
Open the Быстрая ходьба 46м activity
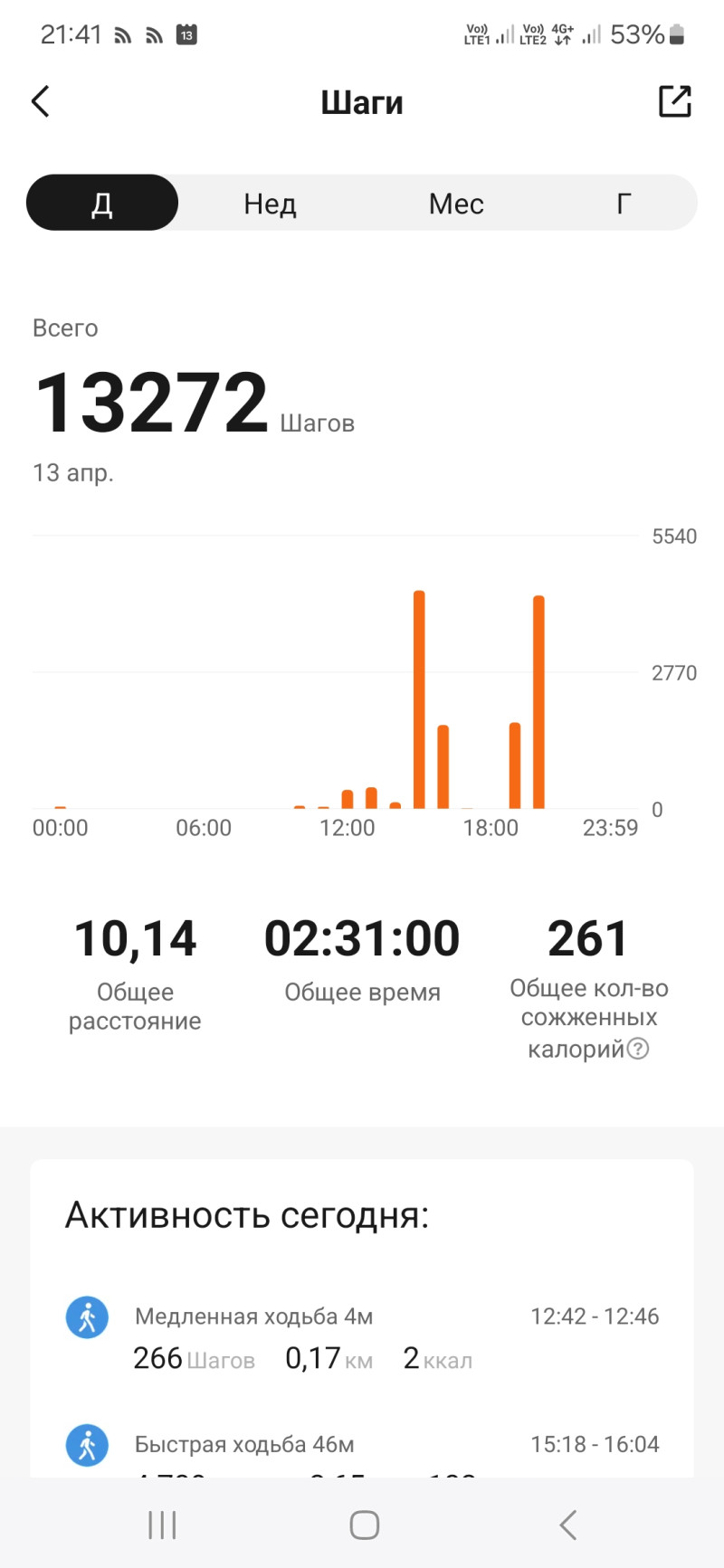point(362,1446)
